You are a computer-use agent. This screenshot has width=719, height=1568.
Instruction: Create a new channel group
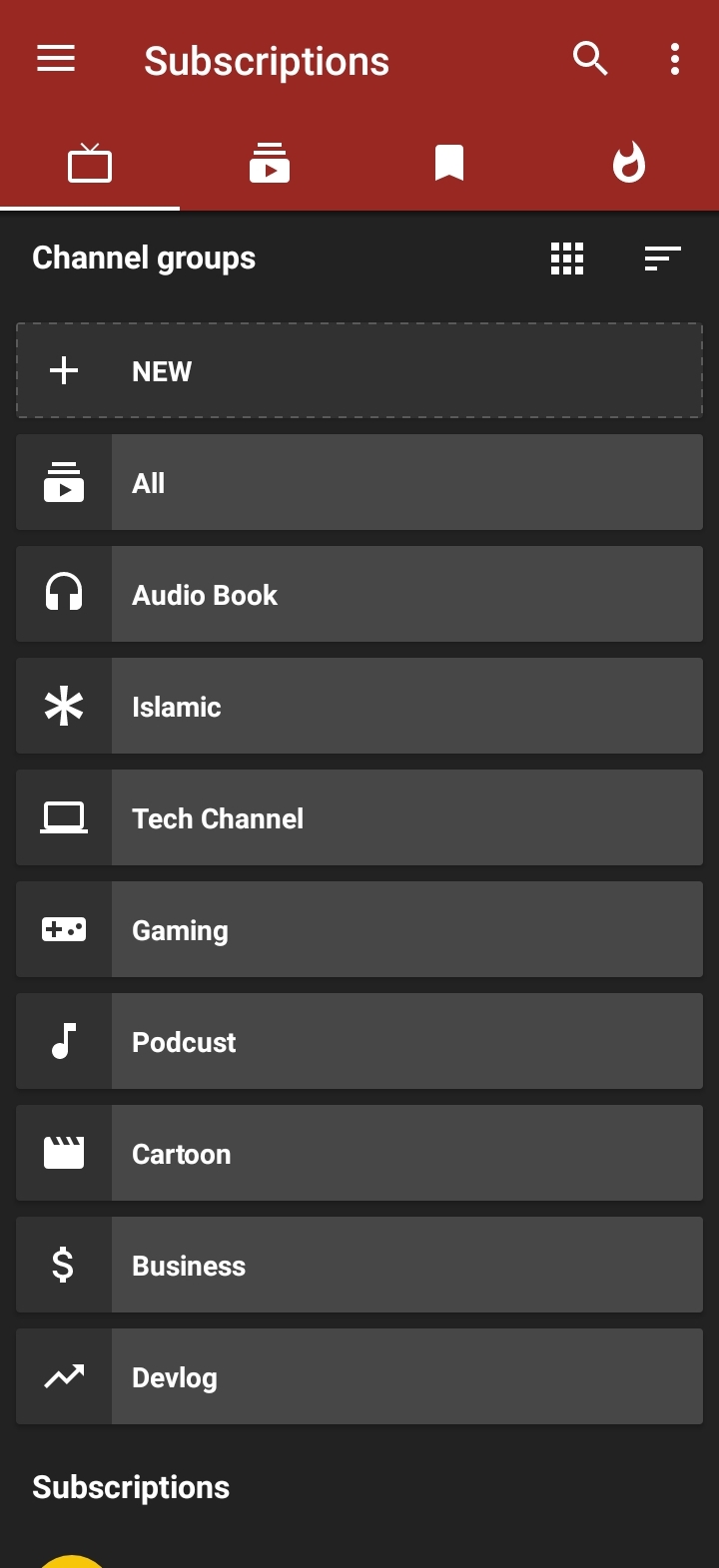click(x=359, y=371)
